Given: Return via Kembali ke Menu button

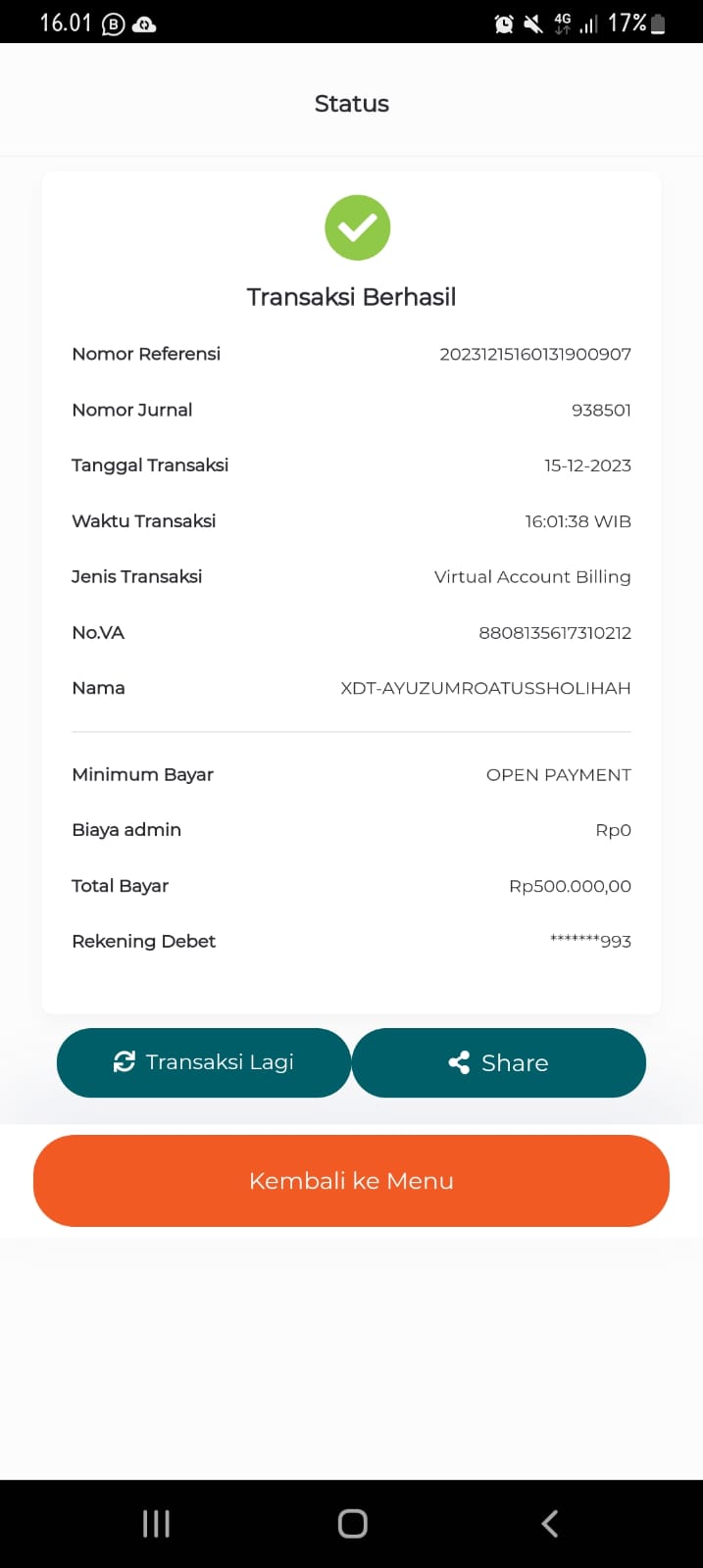Looking at the screenshot, I should click(351, 1181).
